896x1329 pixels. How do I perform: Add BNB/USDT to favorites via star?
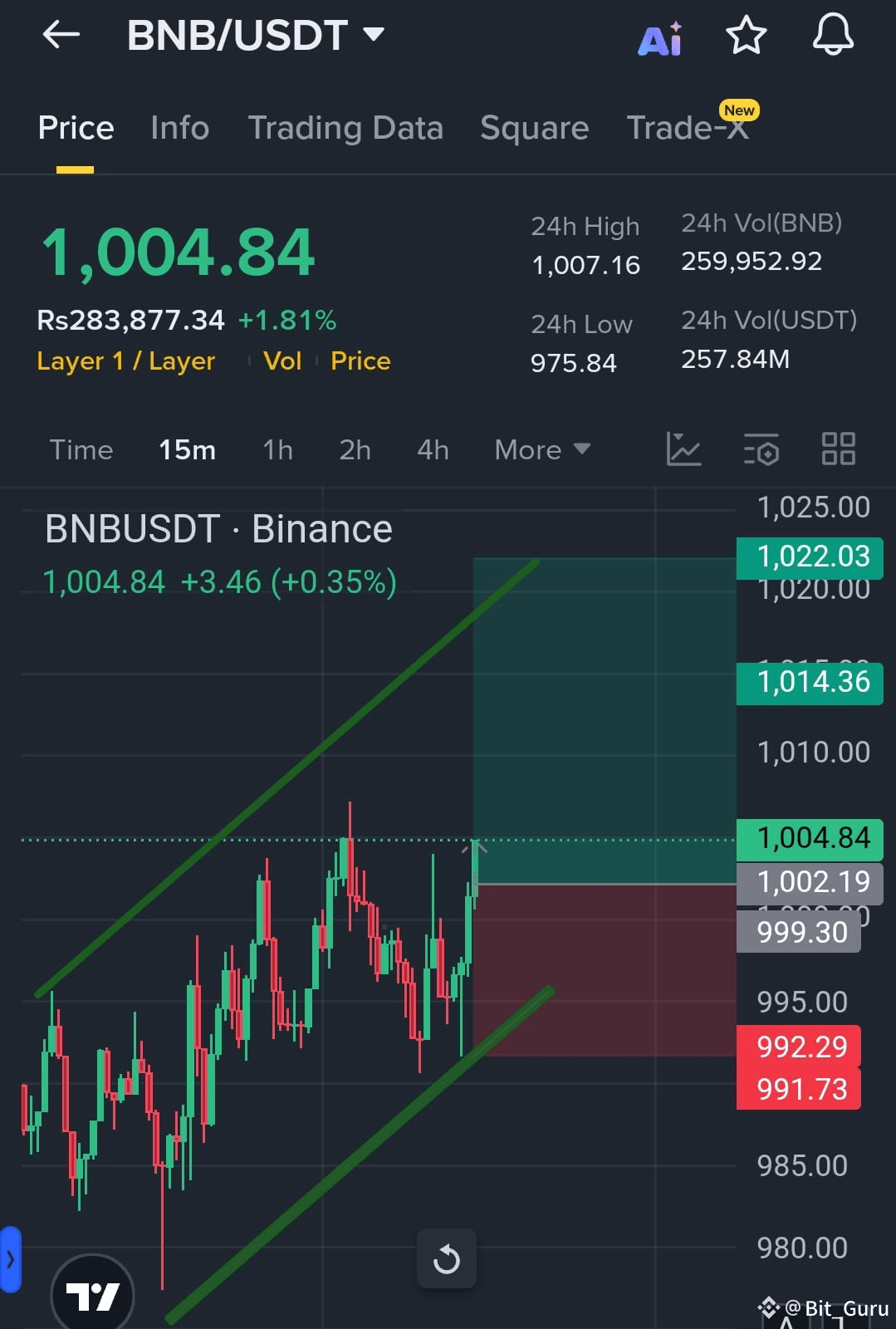(746, 35)
